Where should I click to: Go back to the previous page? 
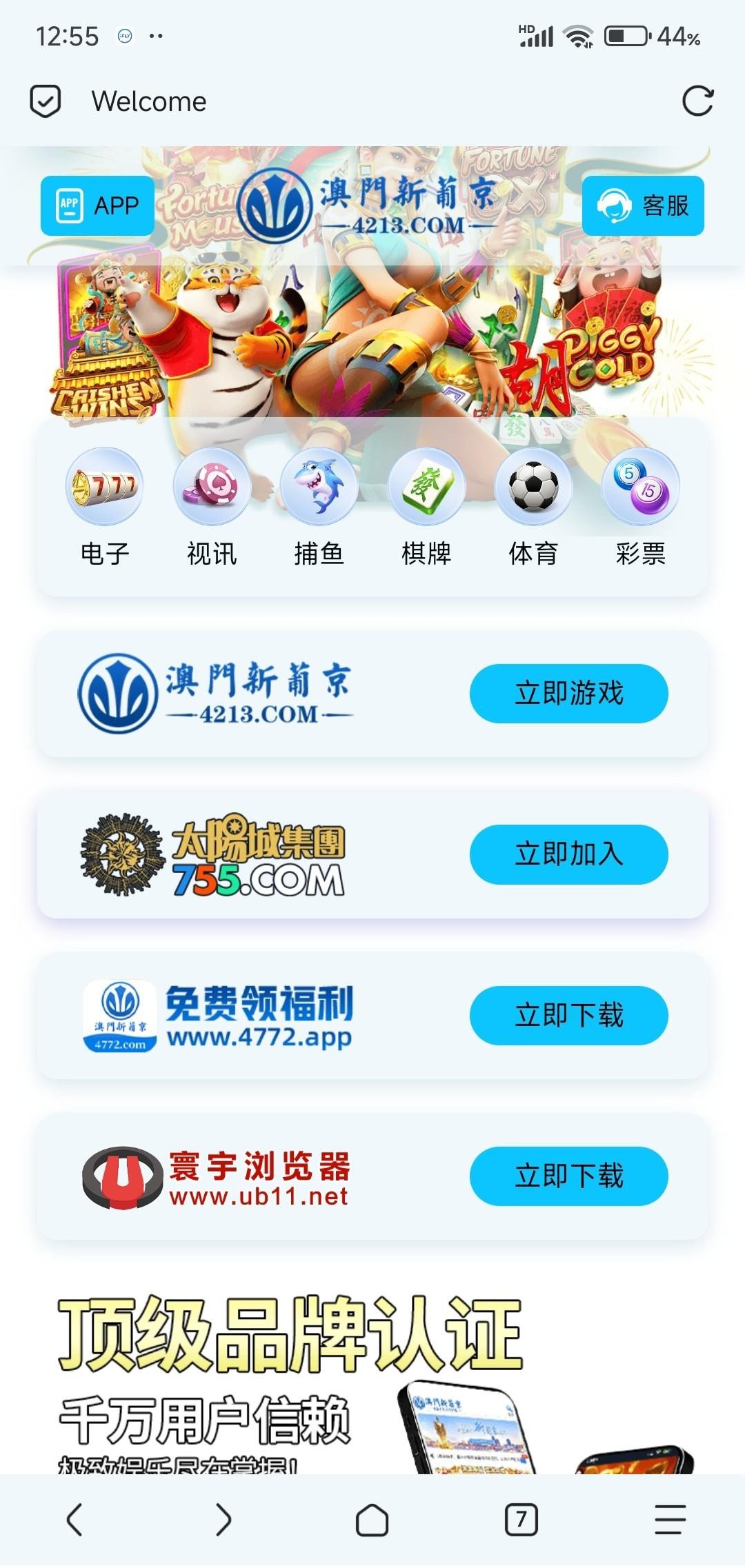74,1520
